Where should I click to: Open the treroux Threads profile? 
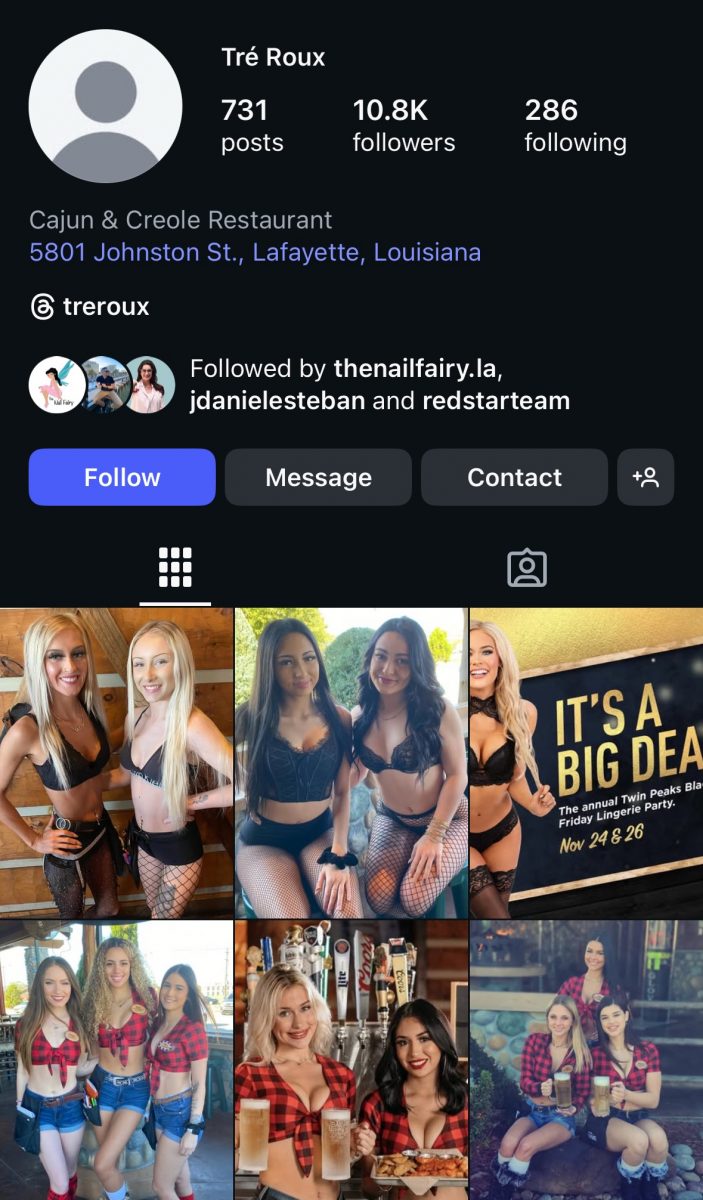click(x=90, y=307)
